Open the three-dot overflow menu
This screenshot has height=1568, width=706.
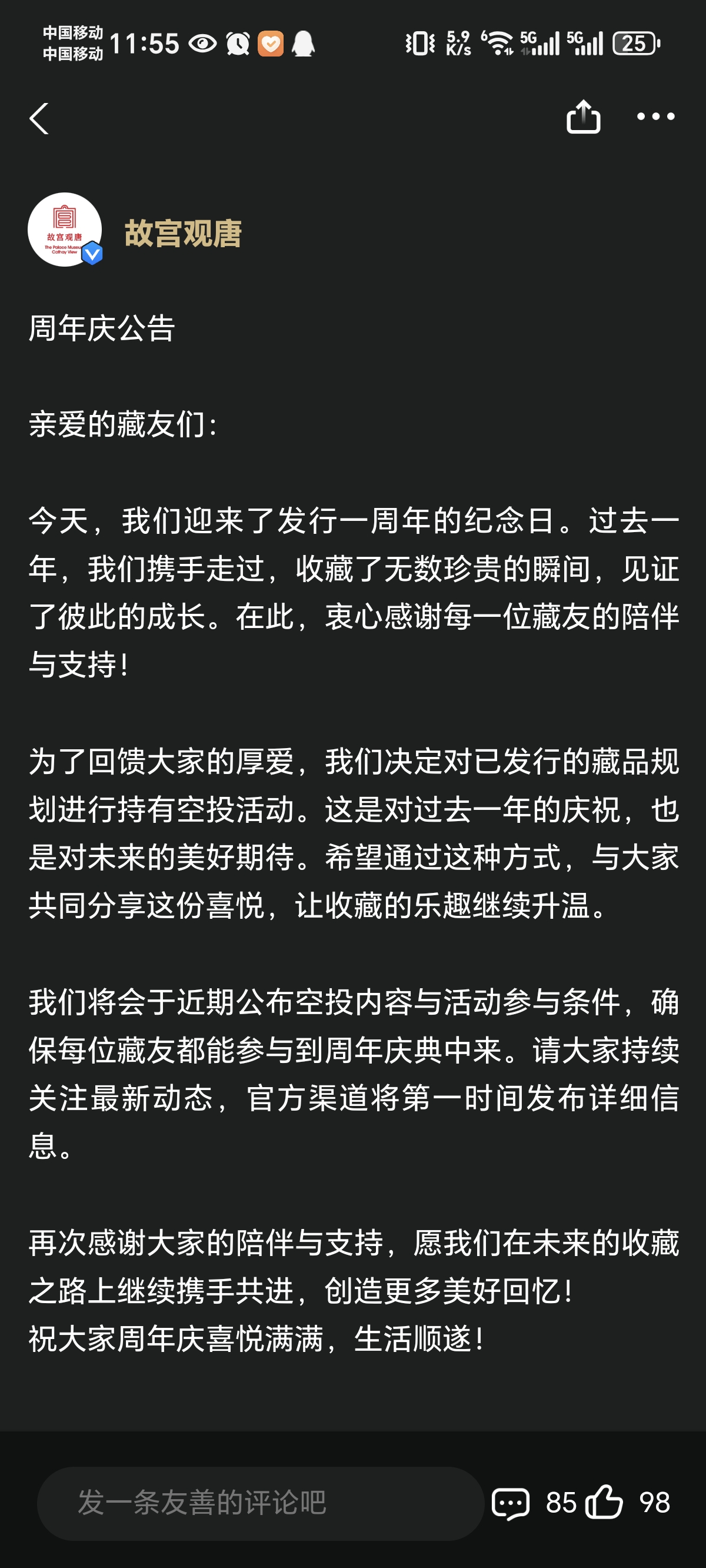coord(655,117)
